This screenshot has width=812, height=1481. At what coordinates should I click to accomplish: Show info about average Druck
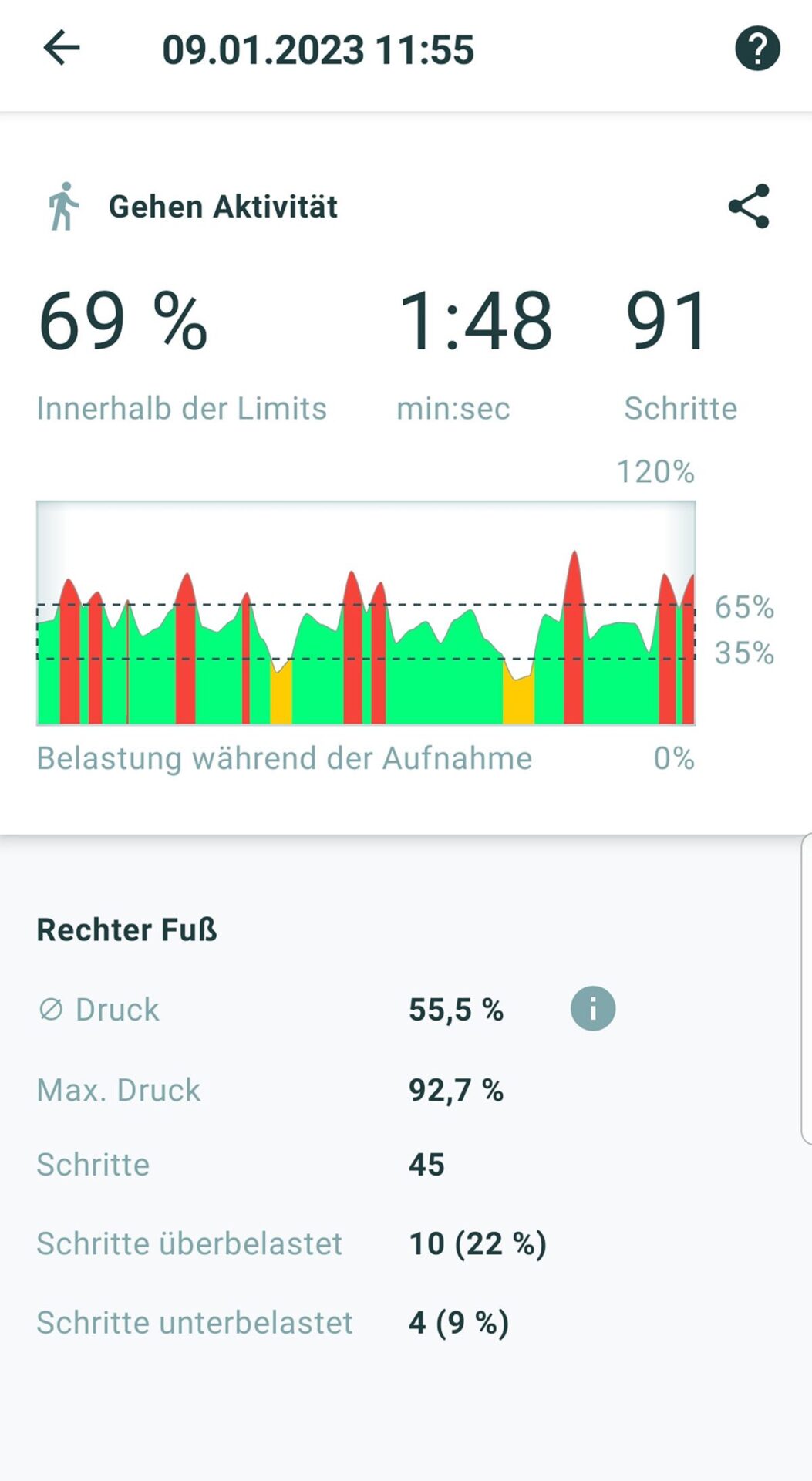tap(592, 1009)
